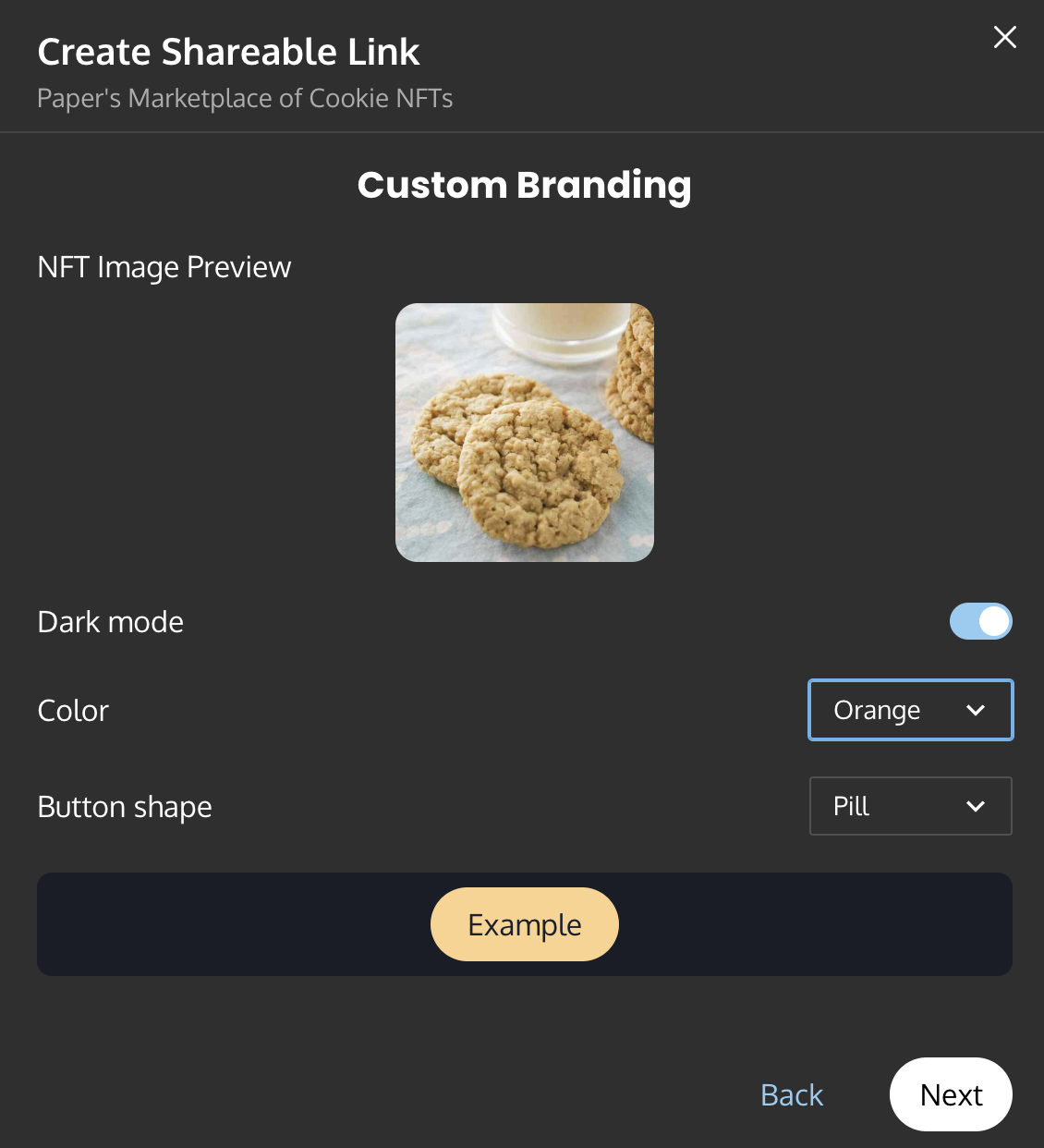
Task: Click the Custom Branding heading
Action: 525,185
